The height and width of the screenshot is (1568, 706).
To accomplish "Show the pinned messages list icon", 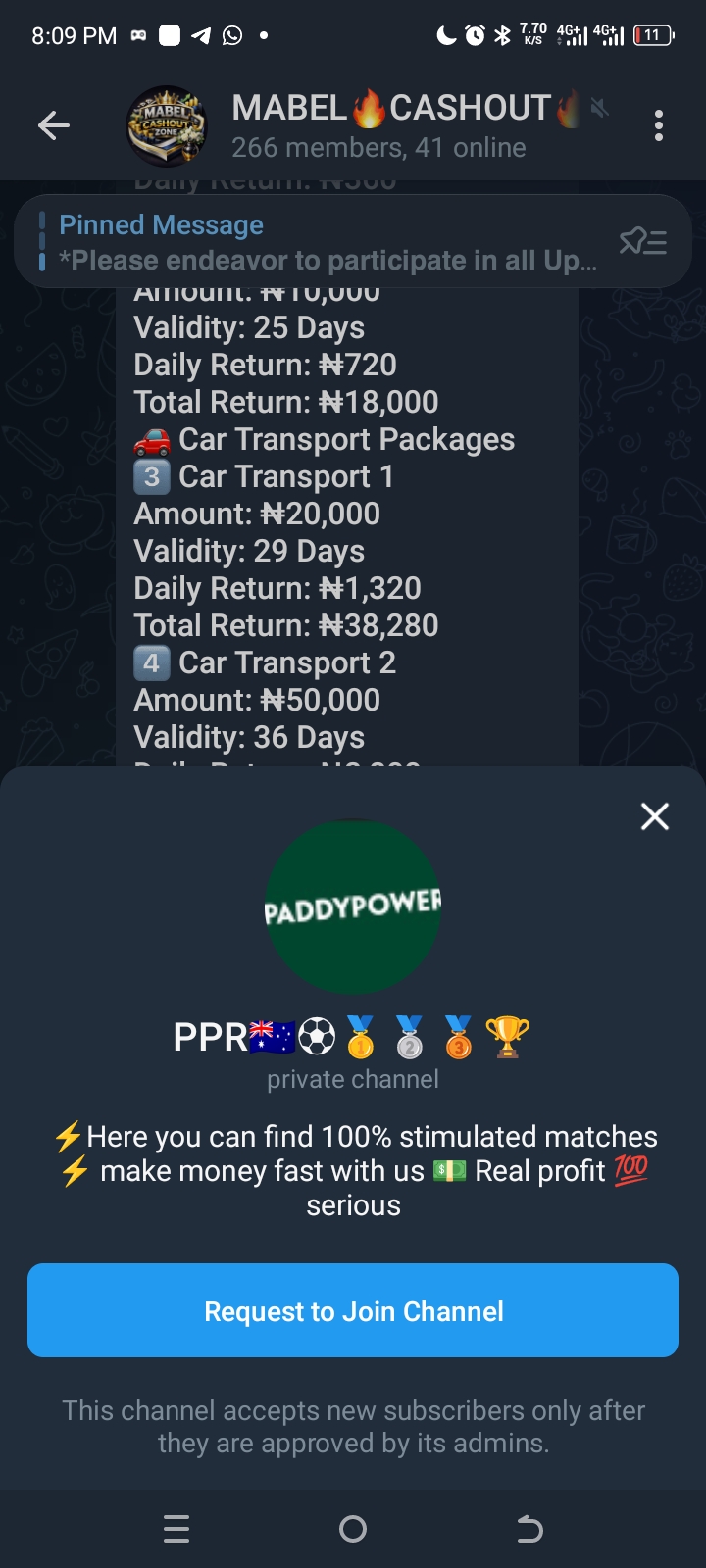I will [643, 241].
